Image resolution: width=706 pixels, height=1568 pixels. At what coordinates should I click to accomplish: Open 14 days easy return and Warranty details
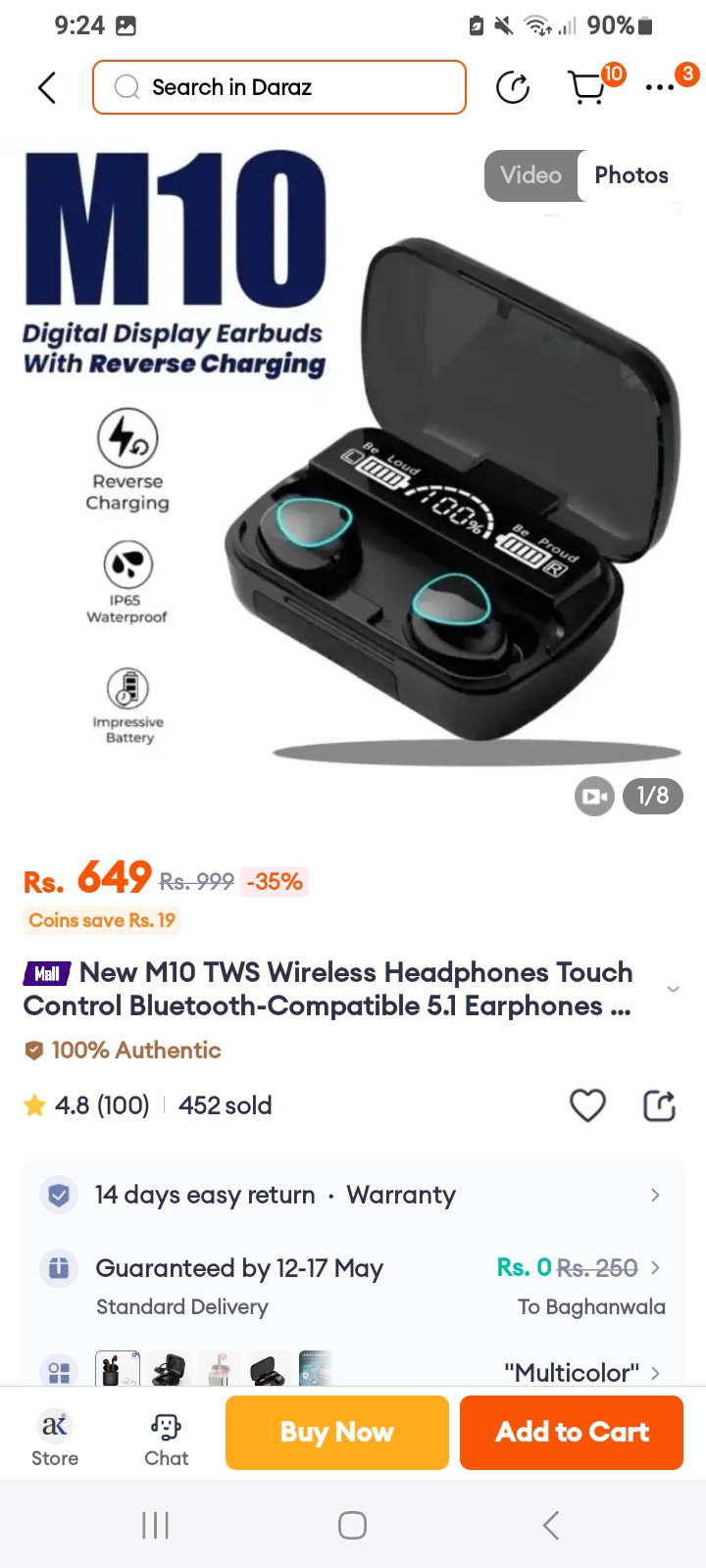(353, 1195)
